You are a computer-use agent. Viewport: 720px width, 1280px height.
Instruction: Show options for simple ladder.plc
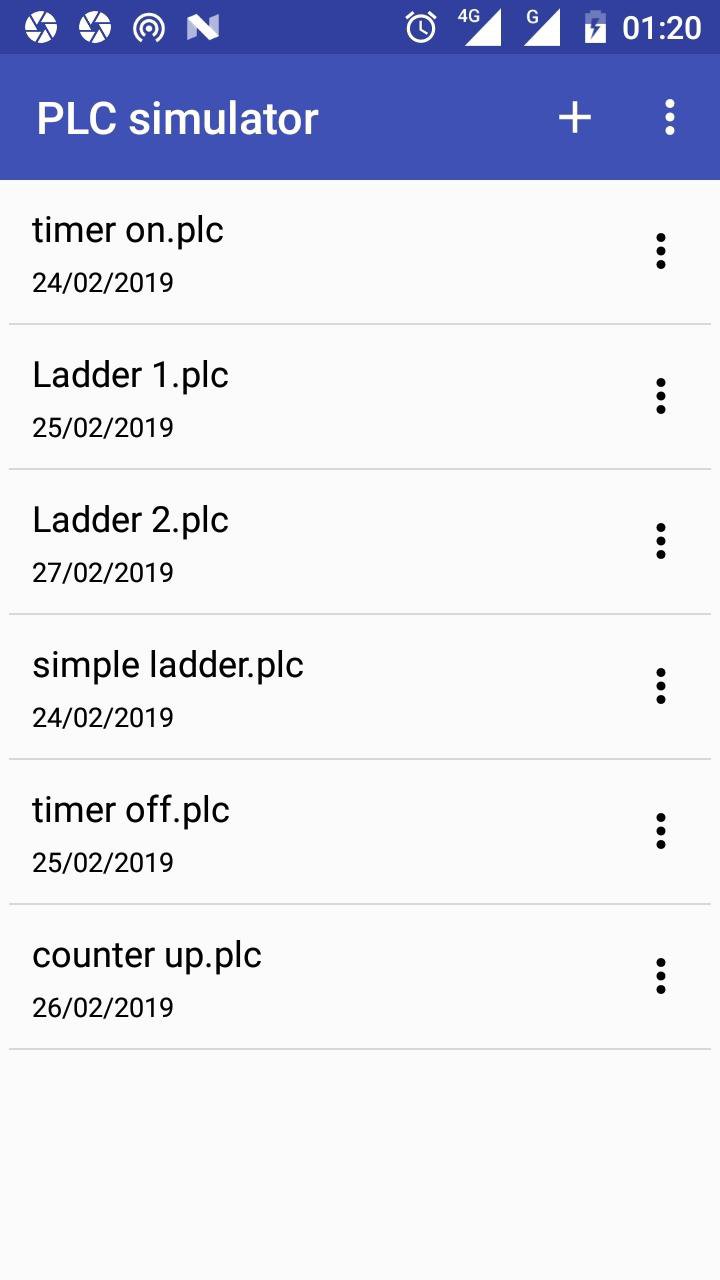coord(660,687)
